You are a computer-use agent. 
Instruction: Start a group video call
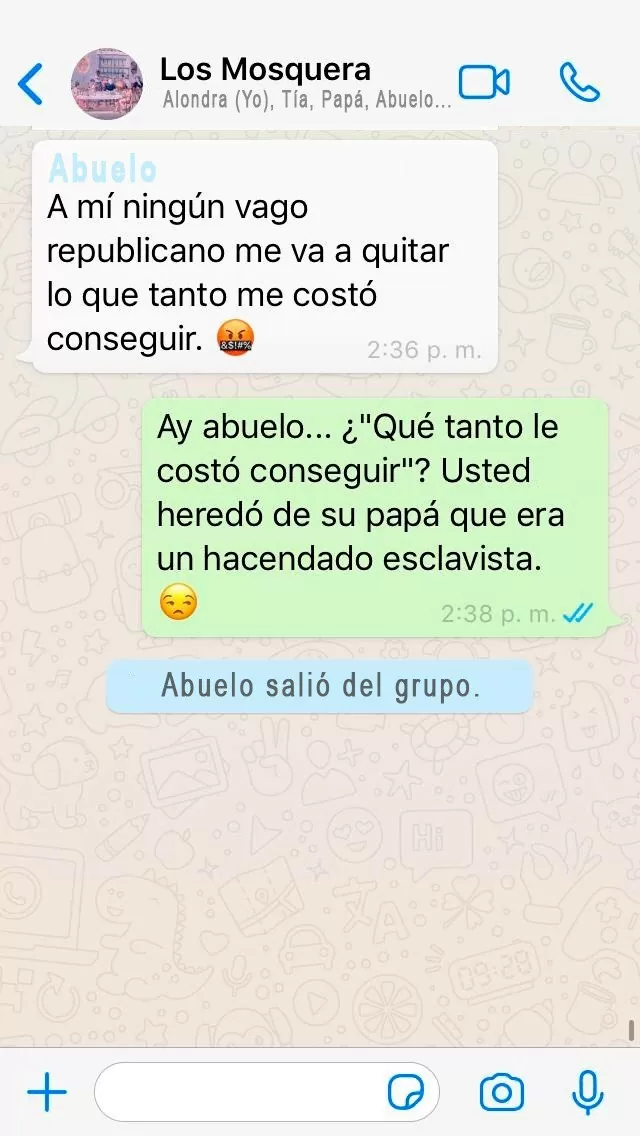[x=484, y=83]
